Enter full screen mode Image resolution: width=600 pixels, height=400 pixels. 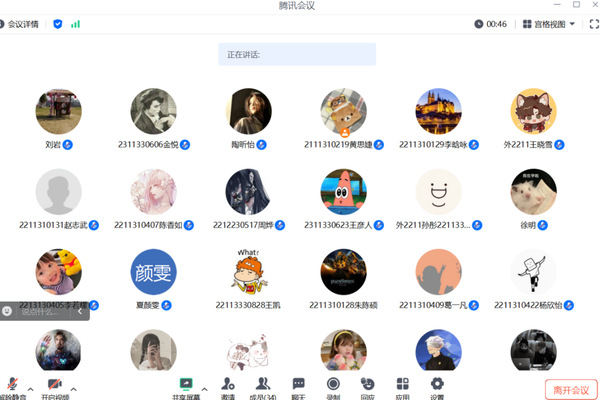(x=592, y=24)
